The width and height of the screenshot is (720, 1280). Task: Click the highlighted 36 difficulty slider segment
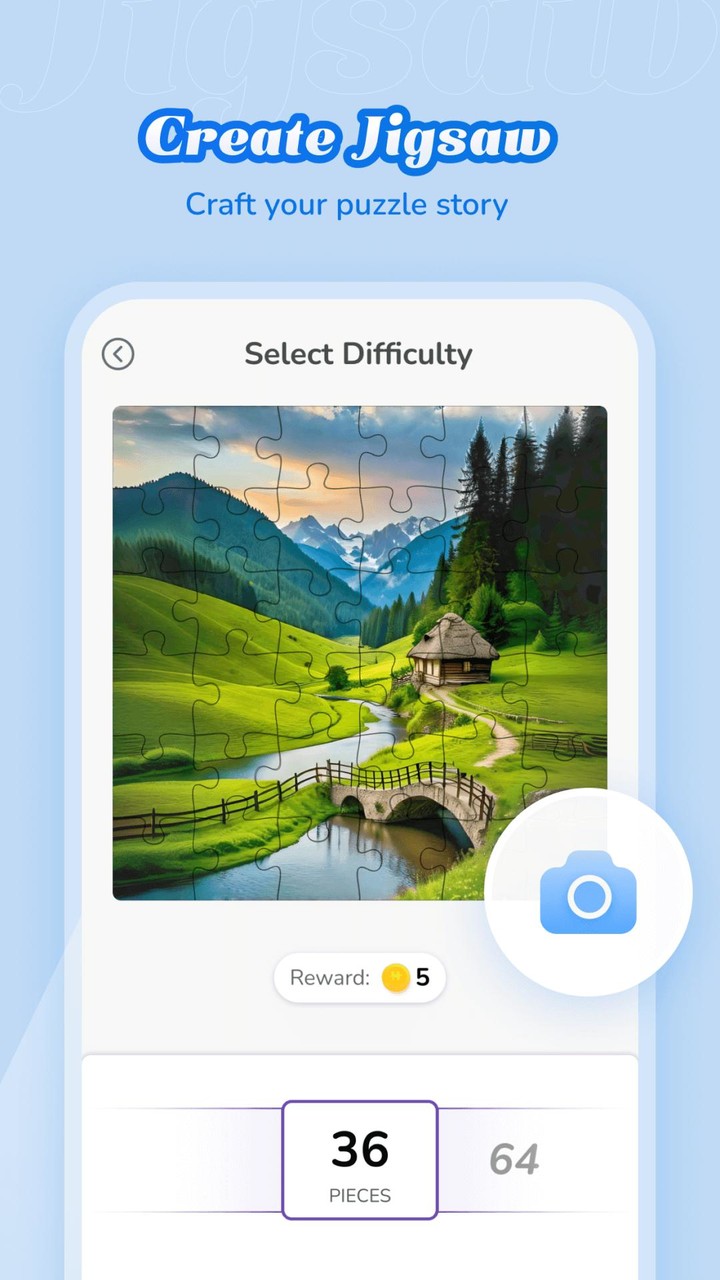point(360,1160)
